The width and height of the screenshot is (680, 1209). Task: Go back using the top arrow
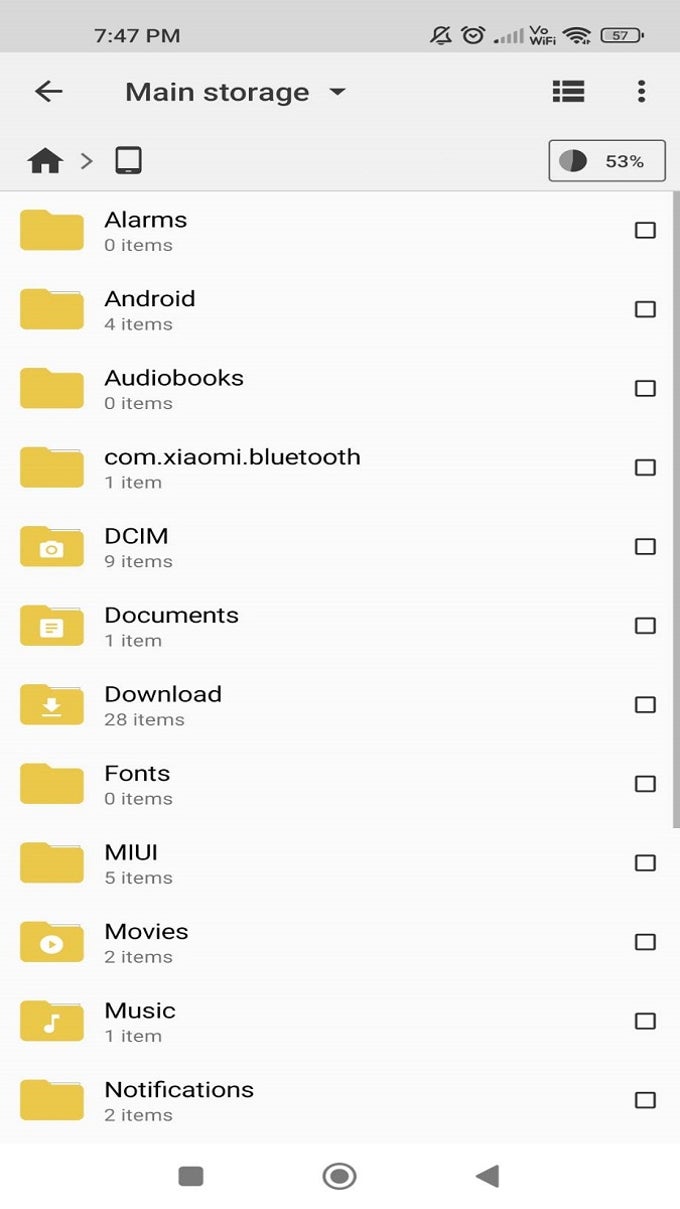(x=48, y=92)
